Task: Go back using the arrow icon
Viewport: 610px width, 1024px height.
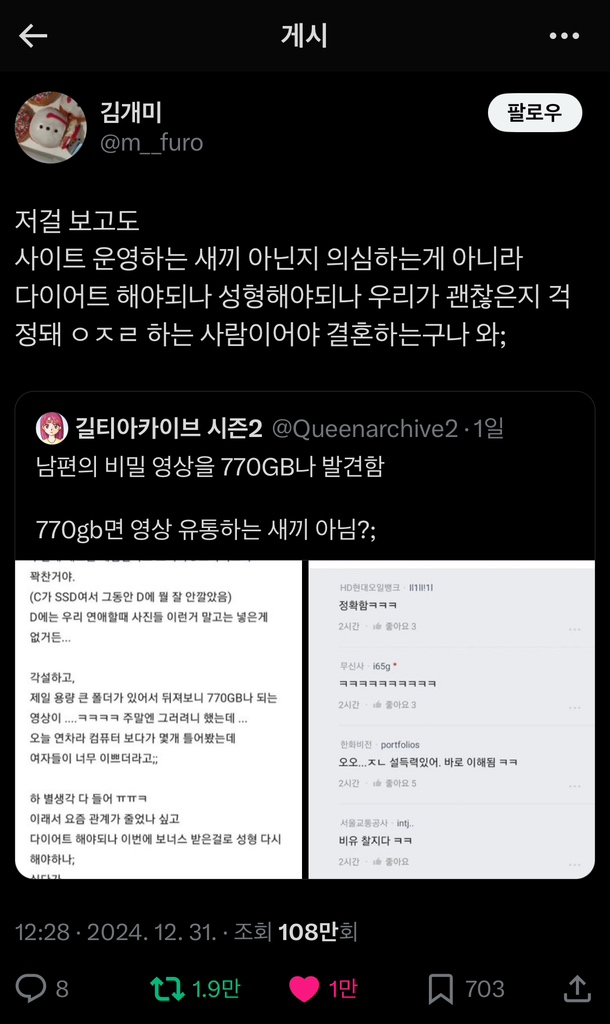Action: click(x=33, y=37)
